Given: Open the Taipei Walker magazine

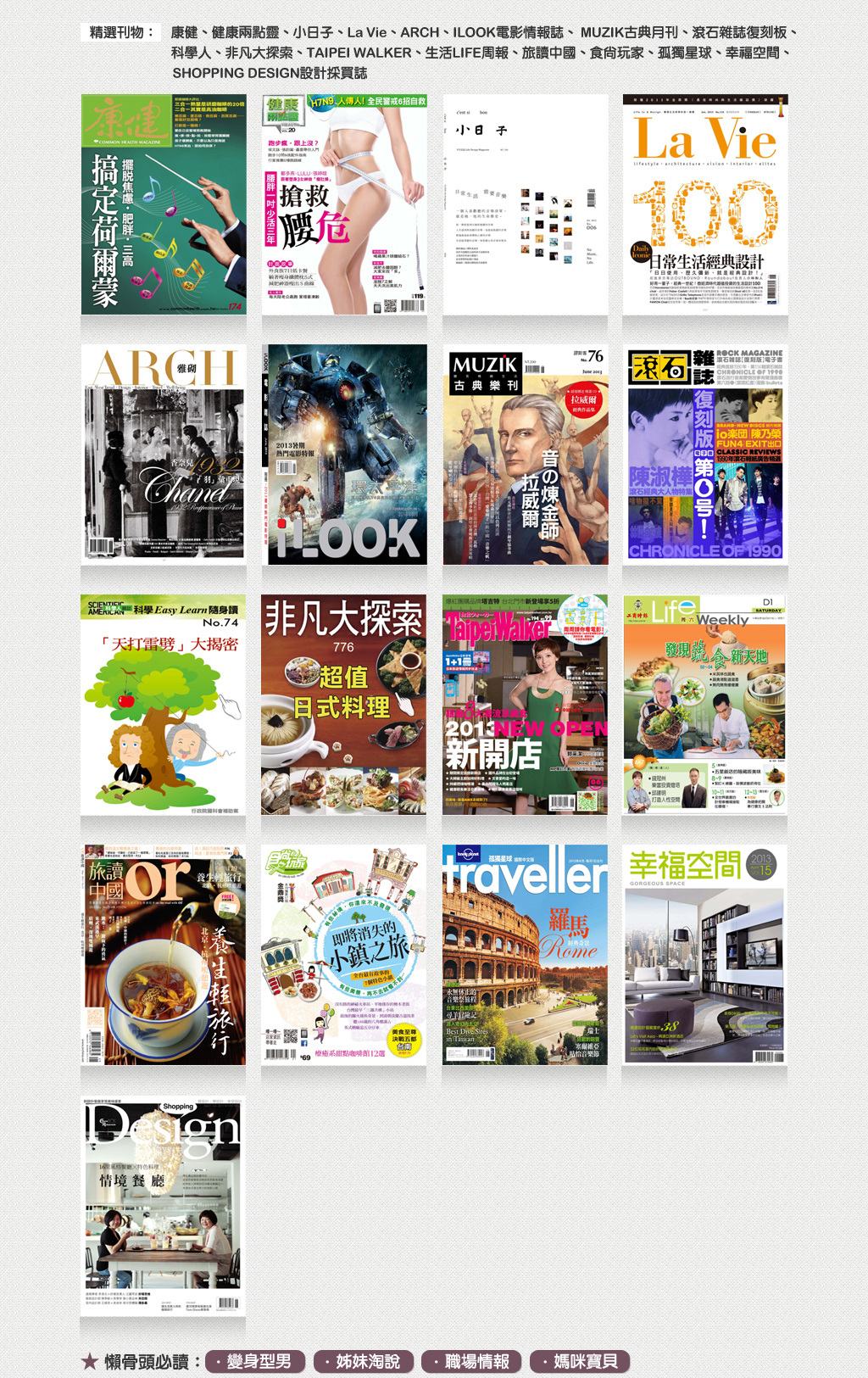Looking at the screenshot, I should 526,705.
